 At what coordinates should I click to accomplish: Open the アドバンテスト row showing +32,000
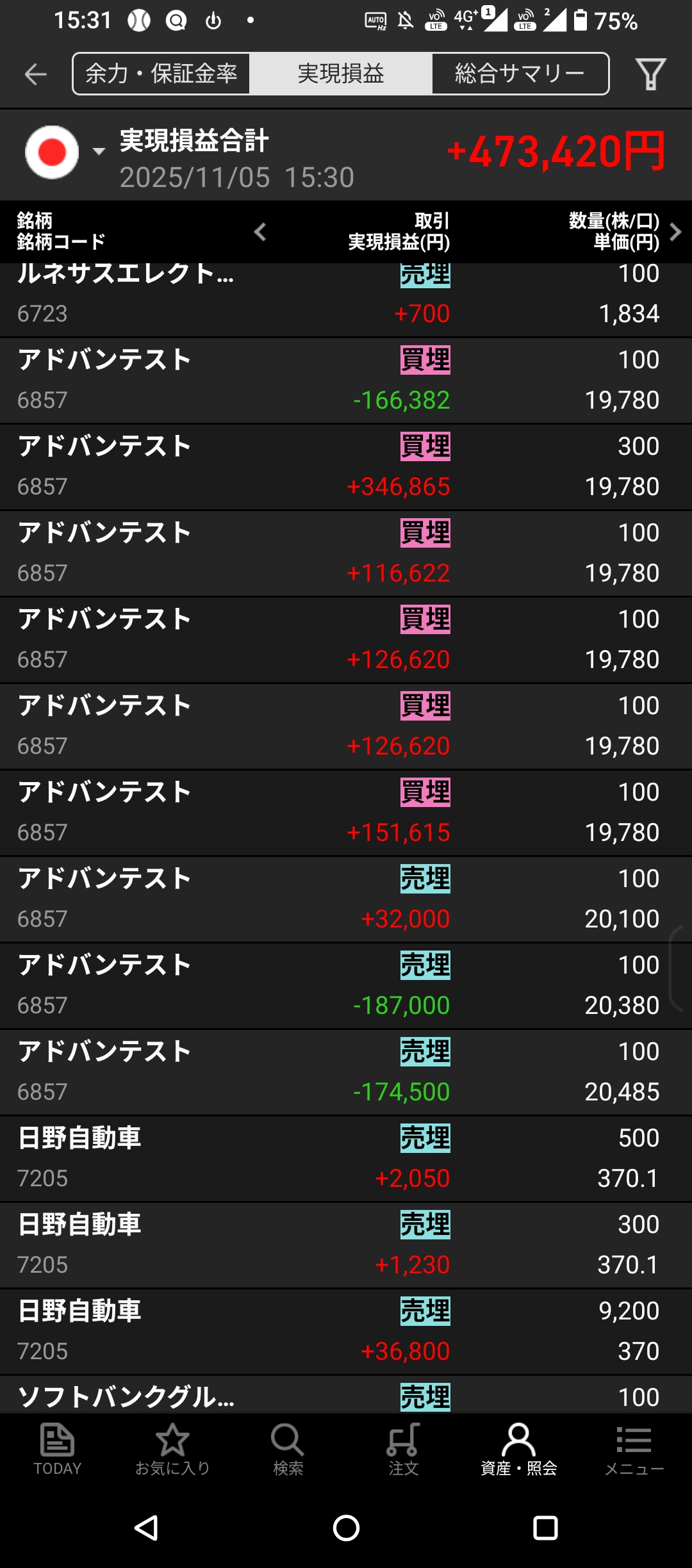[346, 899]
